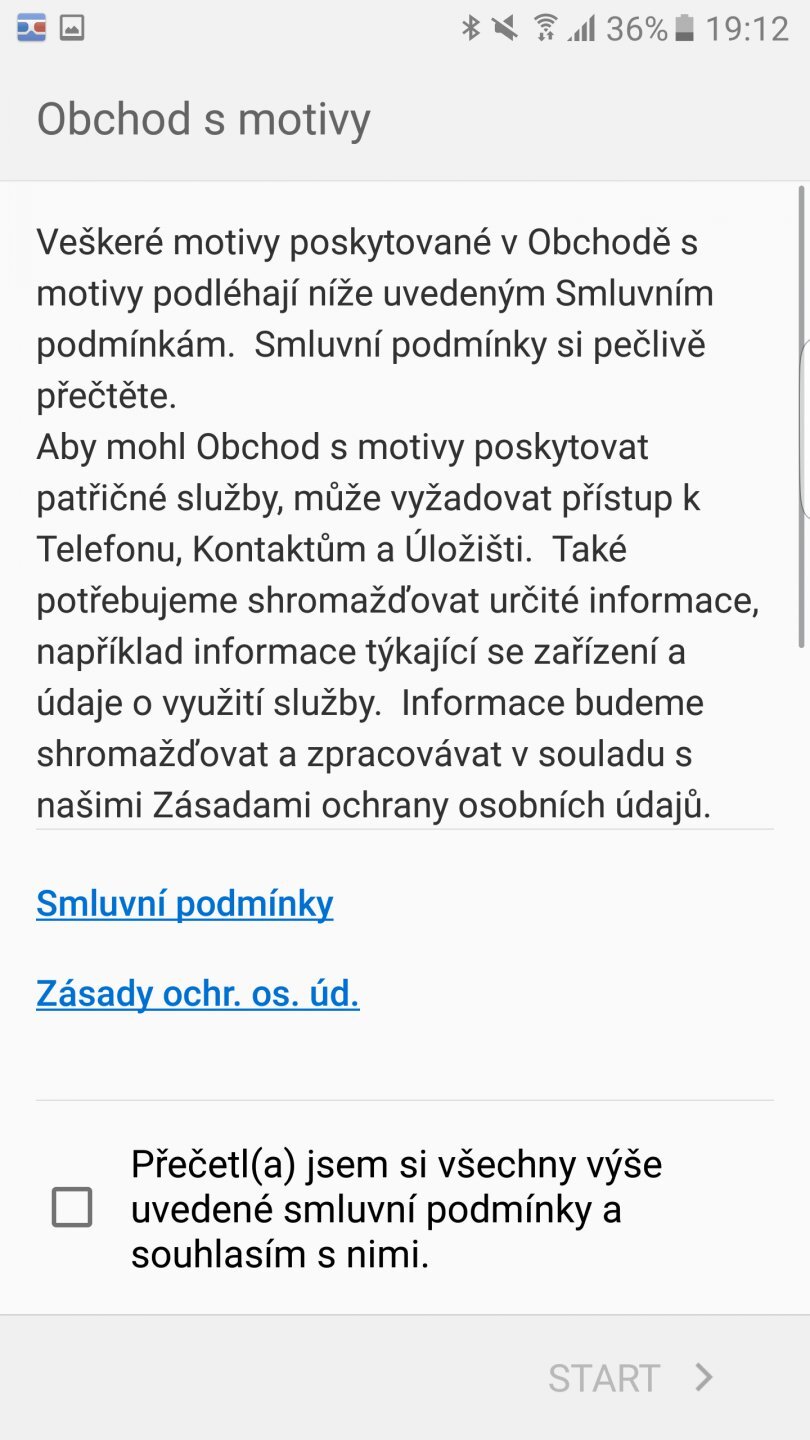Open the Smluvní podmínky link

coord(185,904)
